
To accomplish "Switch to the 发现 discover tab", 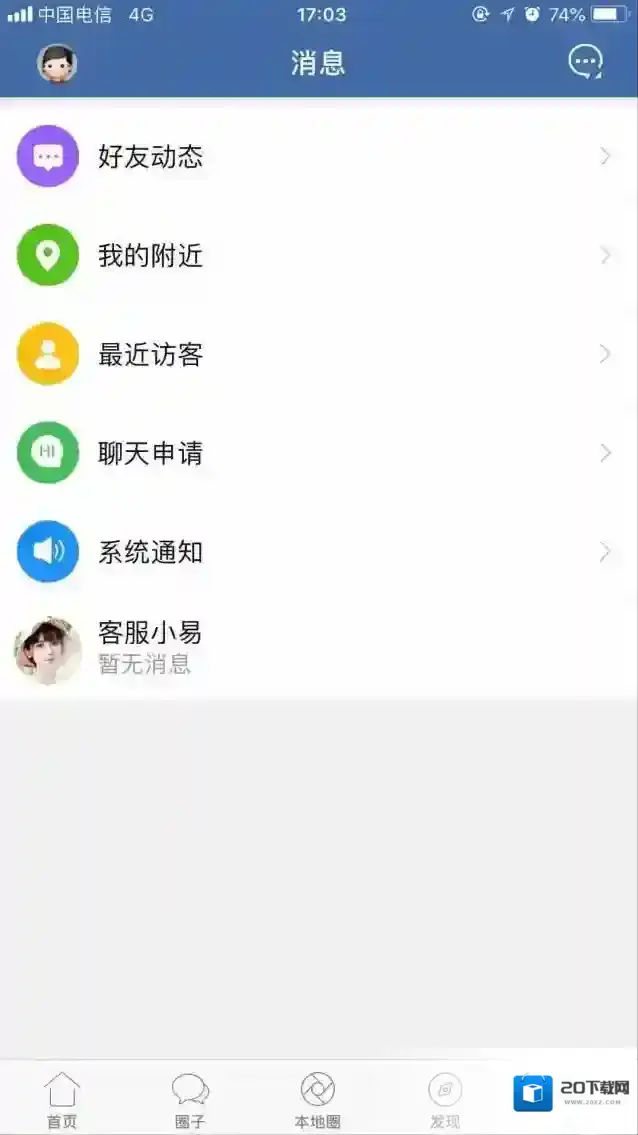I will pyautogui.click(x=445, y=1099).
